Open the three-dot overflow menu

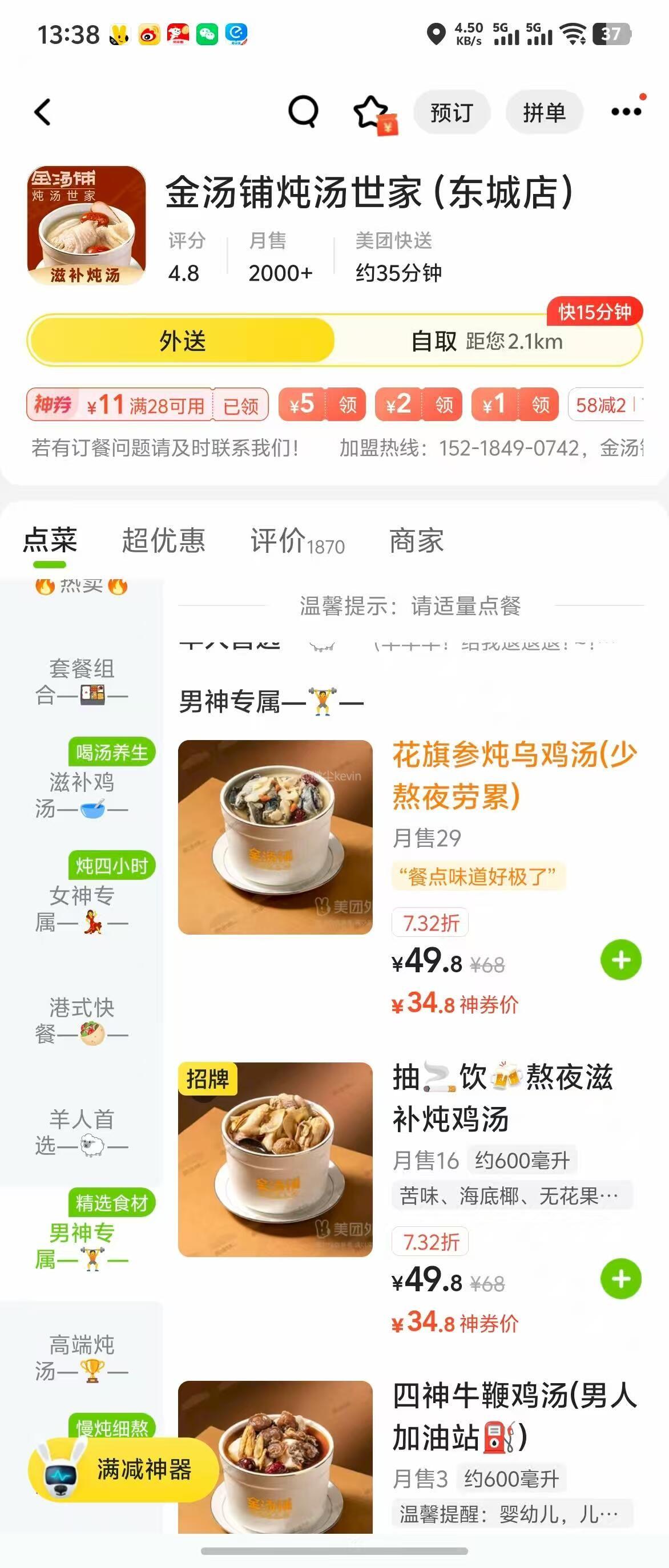point(626,112)
